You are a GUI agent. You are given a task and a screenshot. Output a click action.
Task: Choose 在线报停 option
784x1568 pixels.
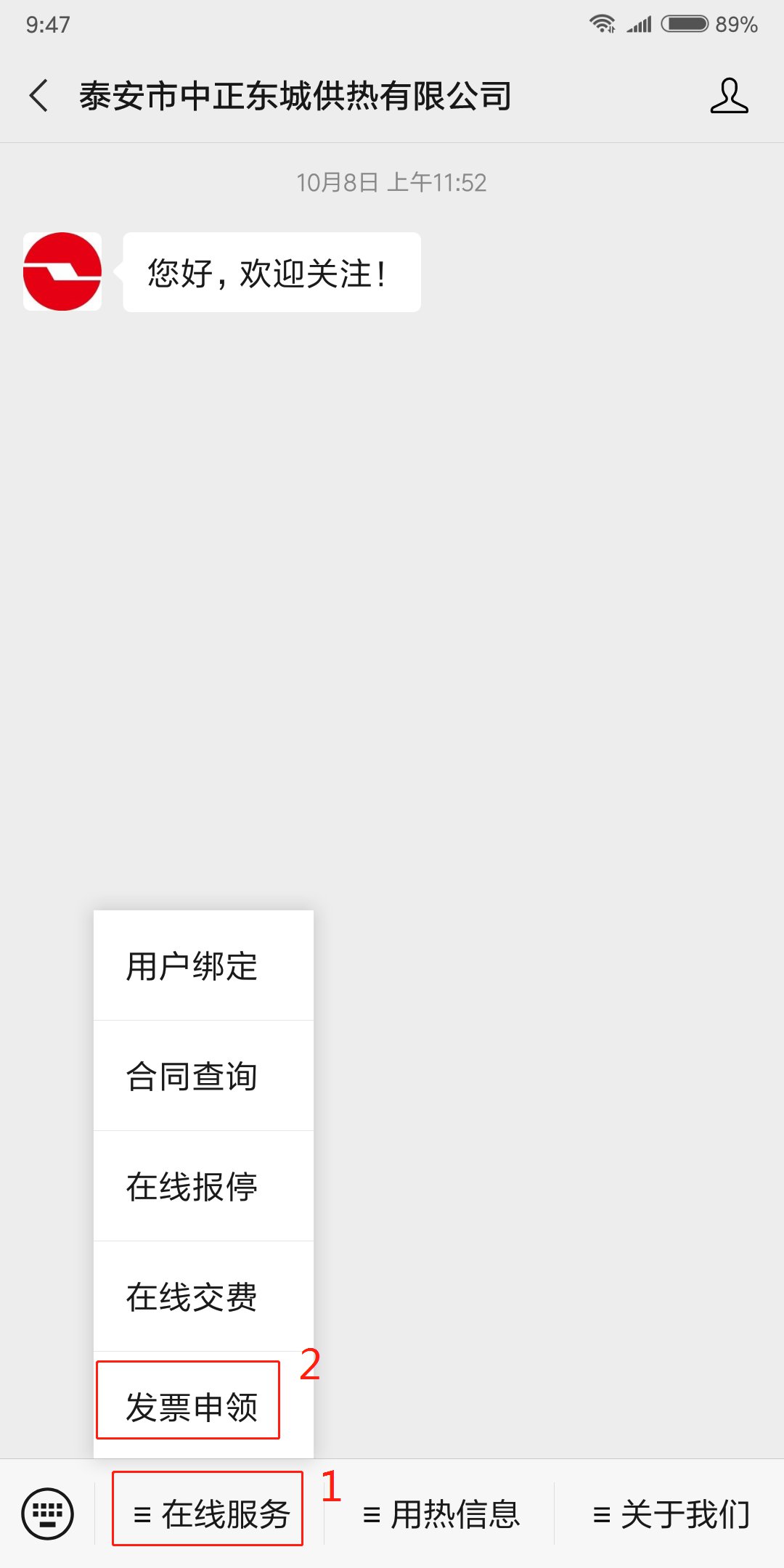[192, 1187]
